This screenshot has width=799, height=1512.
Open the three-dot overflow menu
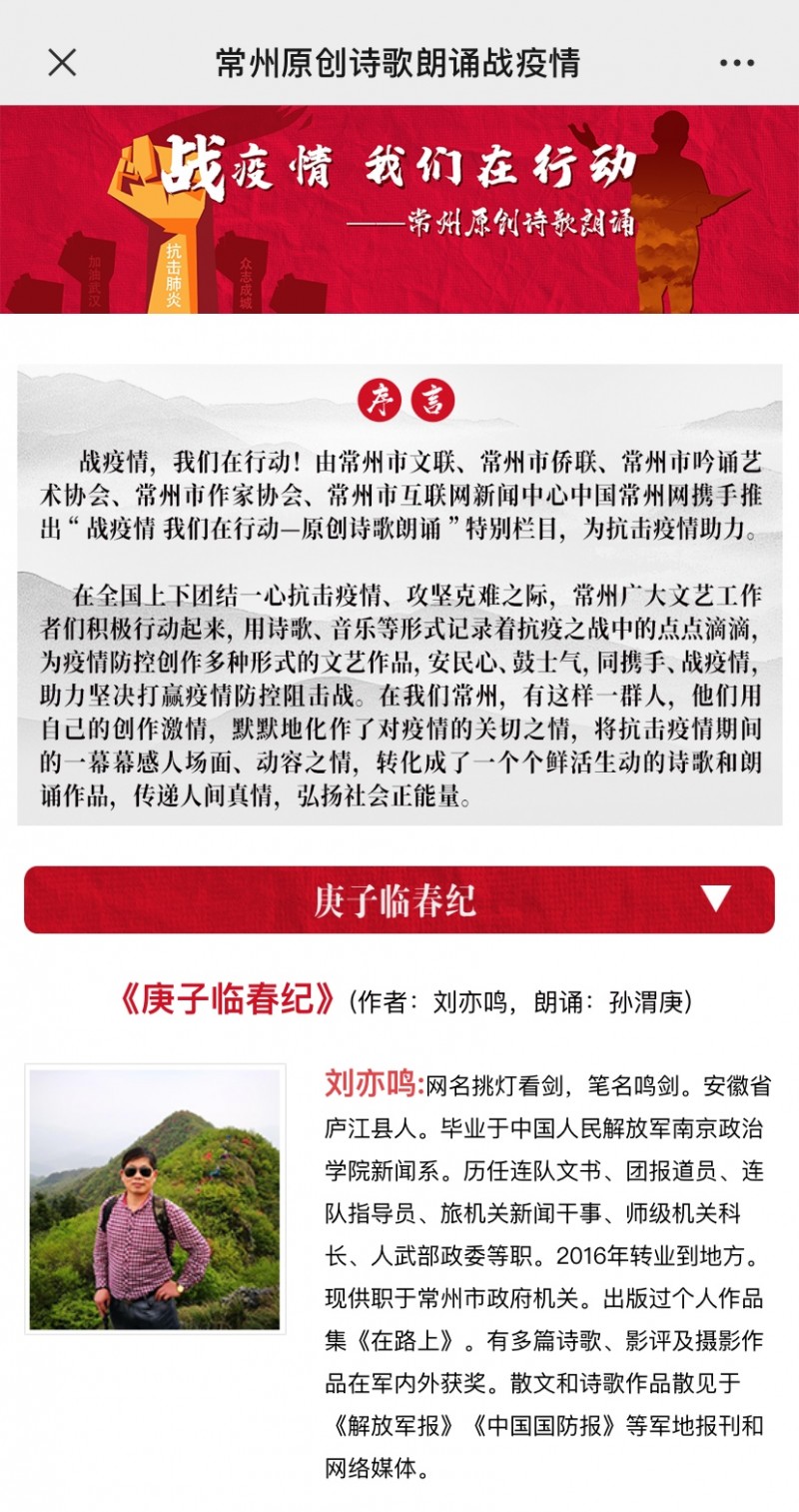(x=736, y=63)
